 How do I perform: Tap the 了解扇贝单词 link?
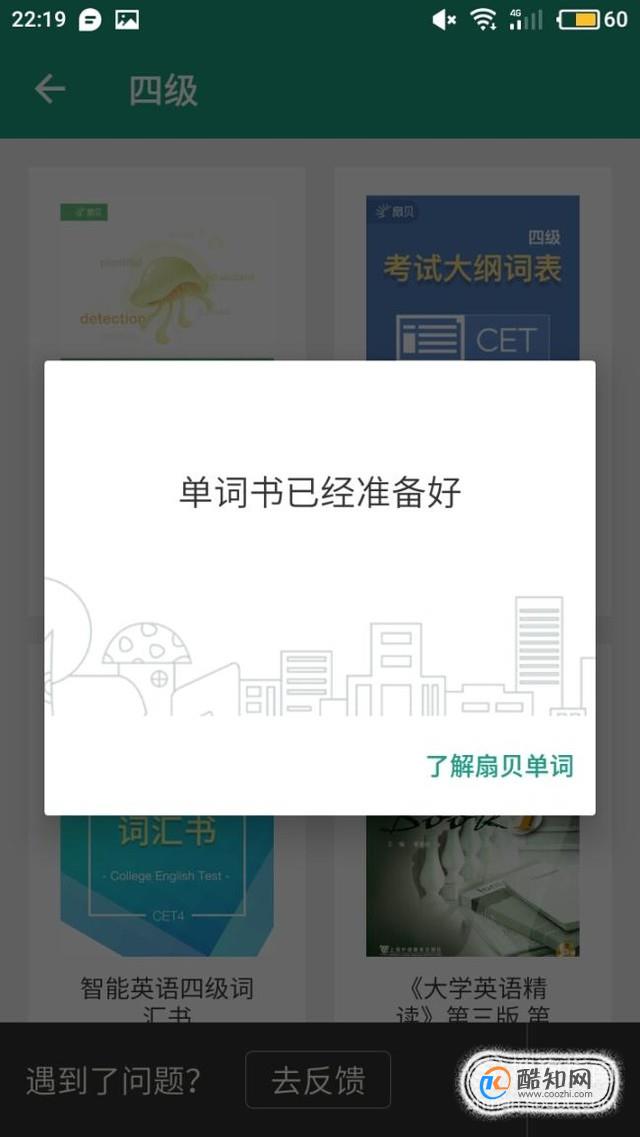(x=499, y=767)
